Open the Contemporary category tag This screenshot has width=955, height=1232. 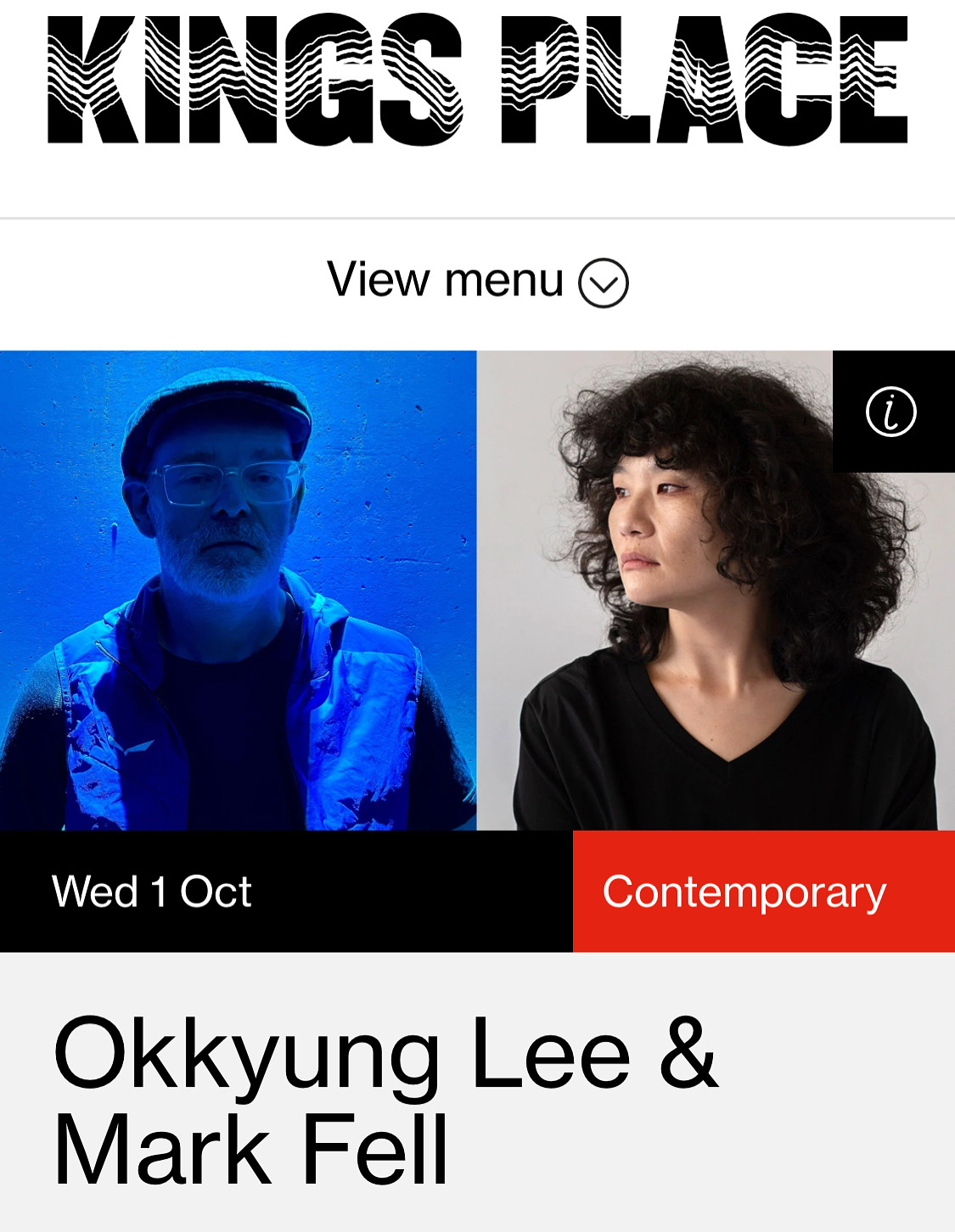744,892
